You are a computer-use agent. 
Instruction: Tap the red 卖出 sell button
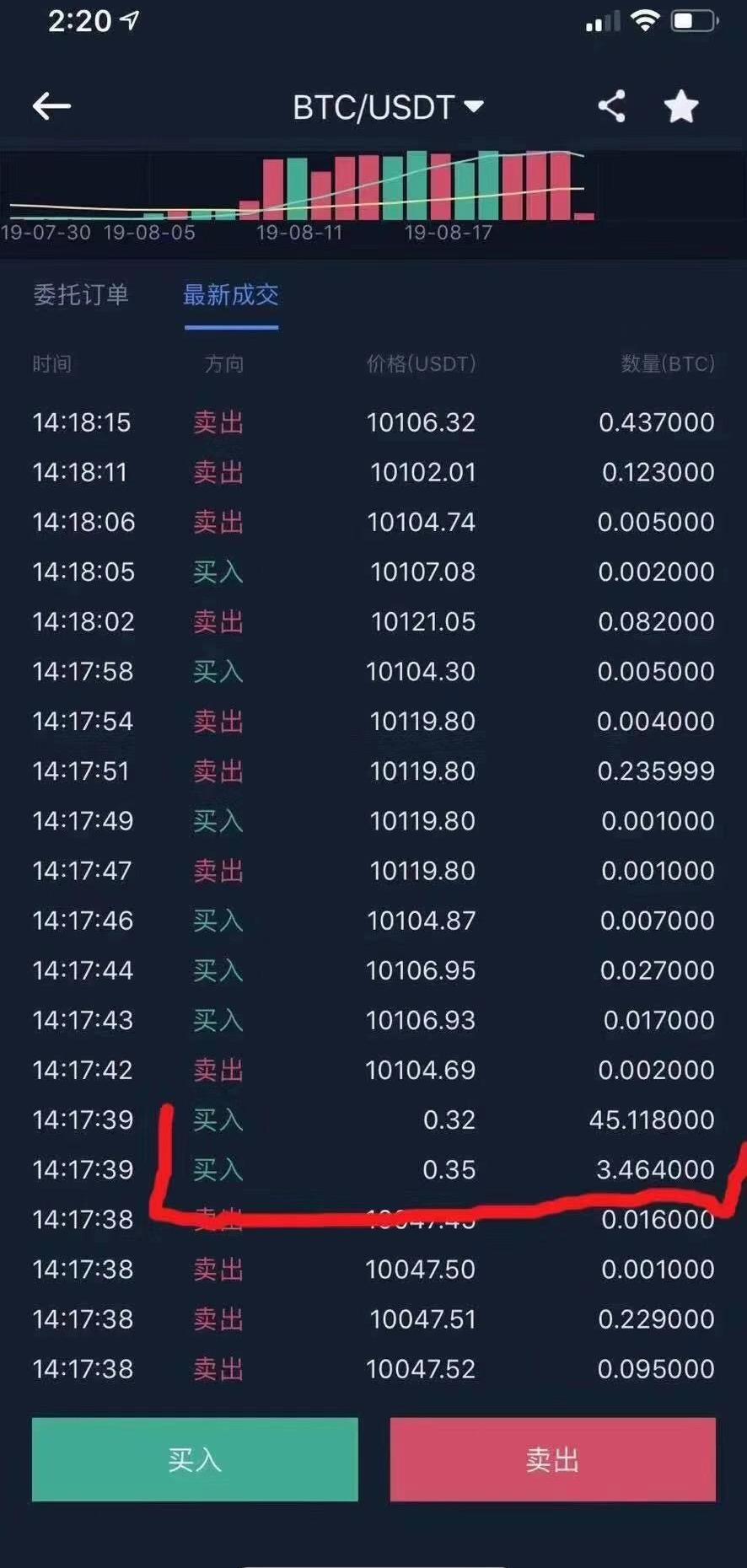[x=552, y=1459]
